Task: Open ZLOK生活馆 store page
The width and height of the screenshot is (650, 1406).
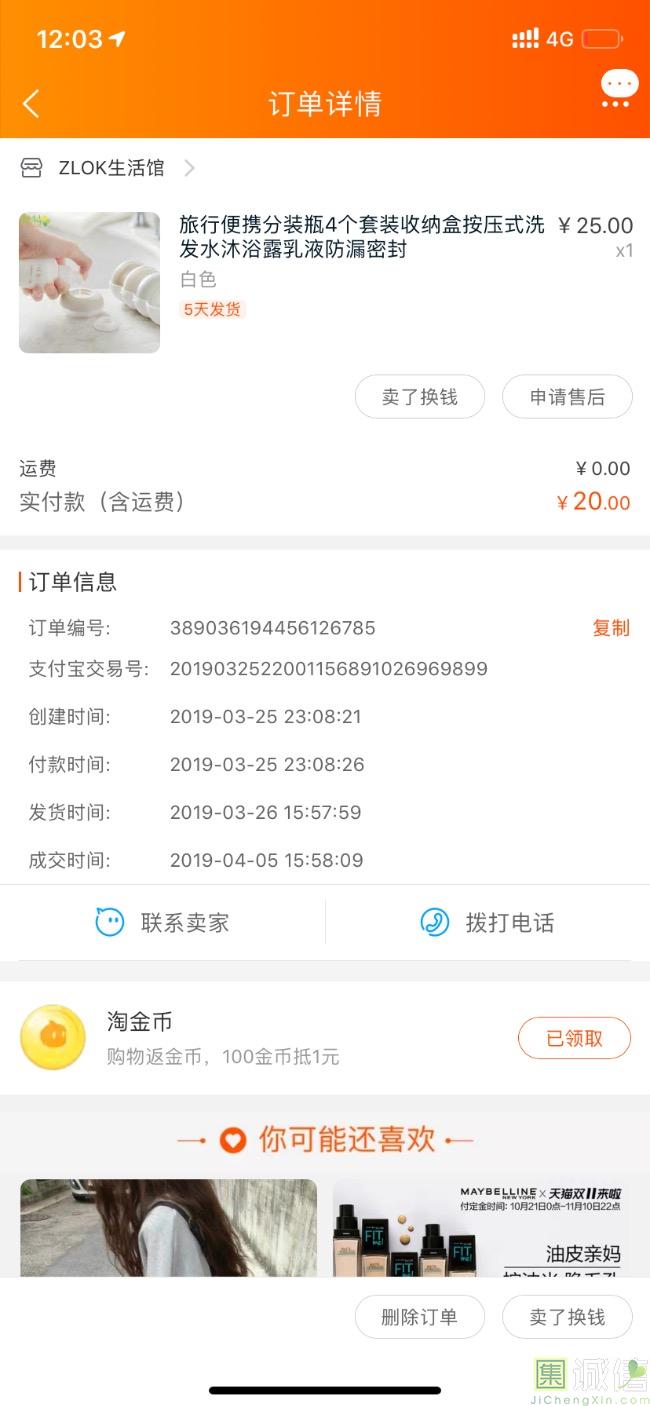Action: click(110, 168)
